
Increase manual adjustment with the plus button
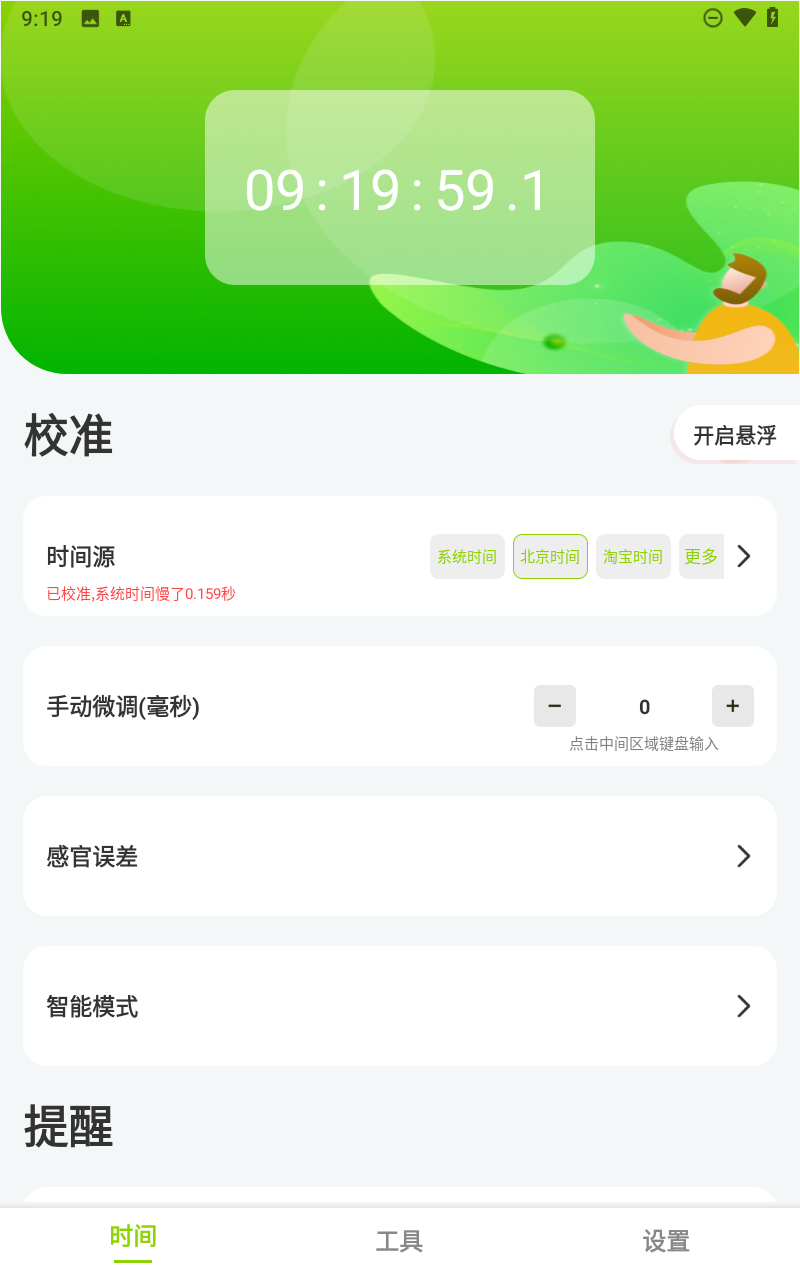click(732, 706)
